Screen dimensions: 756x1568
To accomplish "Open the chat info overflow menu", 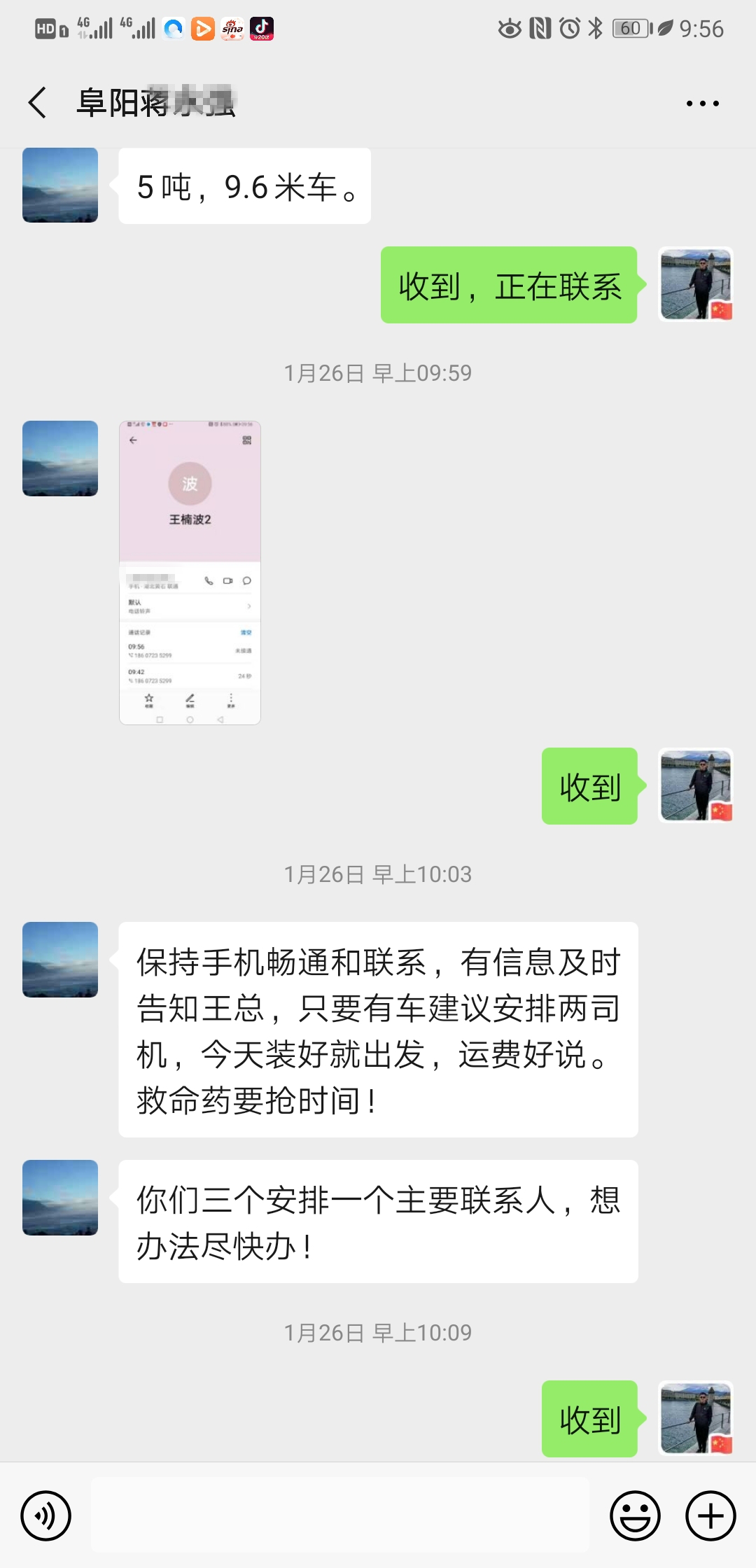I will click(x=702, y=104).
